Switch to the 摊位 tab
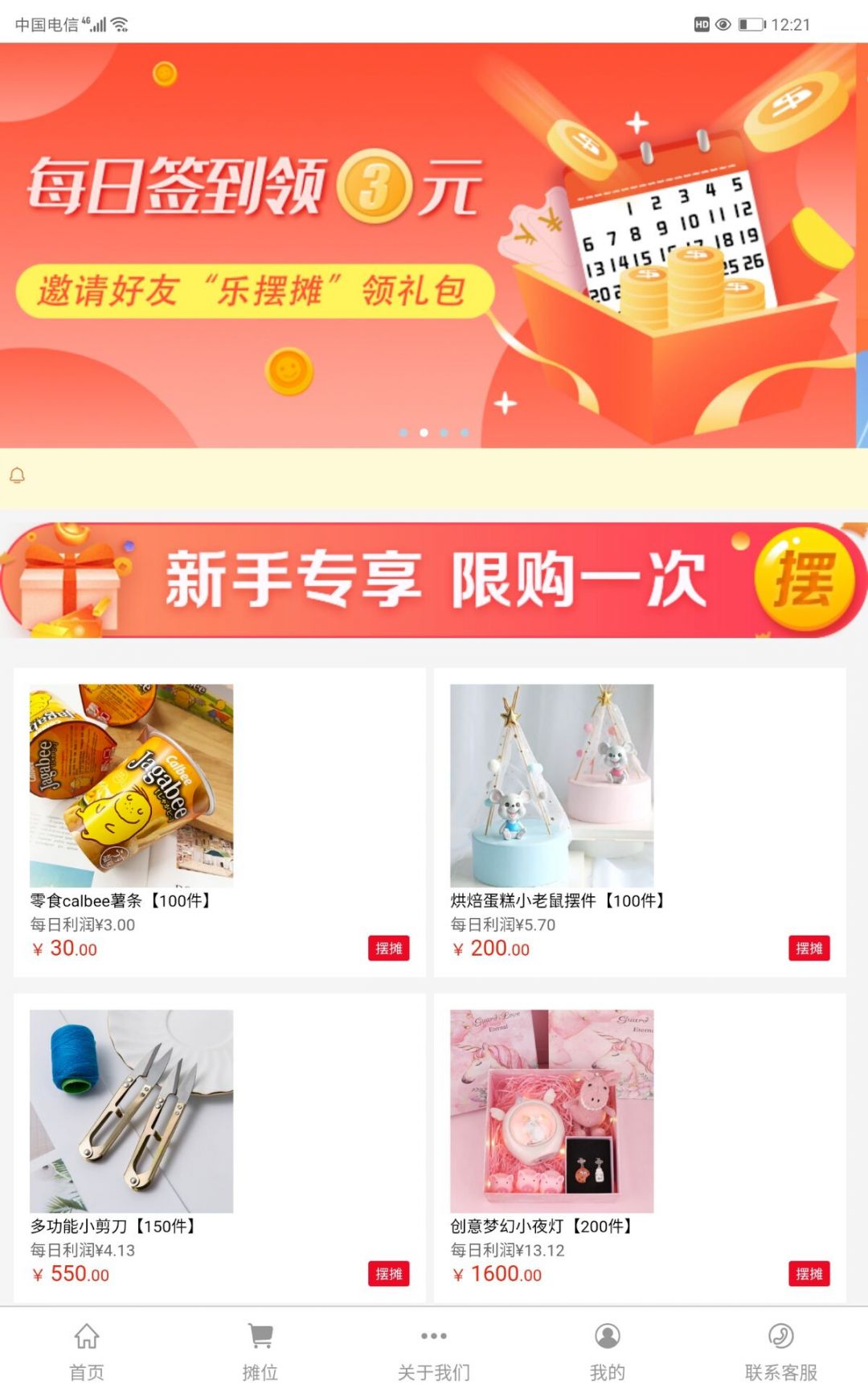Screen dimensions: 868x1389 [x=260, y=1350]
